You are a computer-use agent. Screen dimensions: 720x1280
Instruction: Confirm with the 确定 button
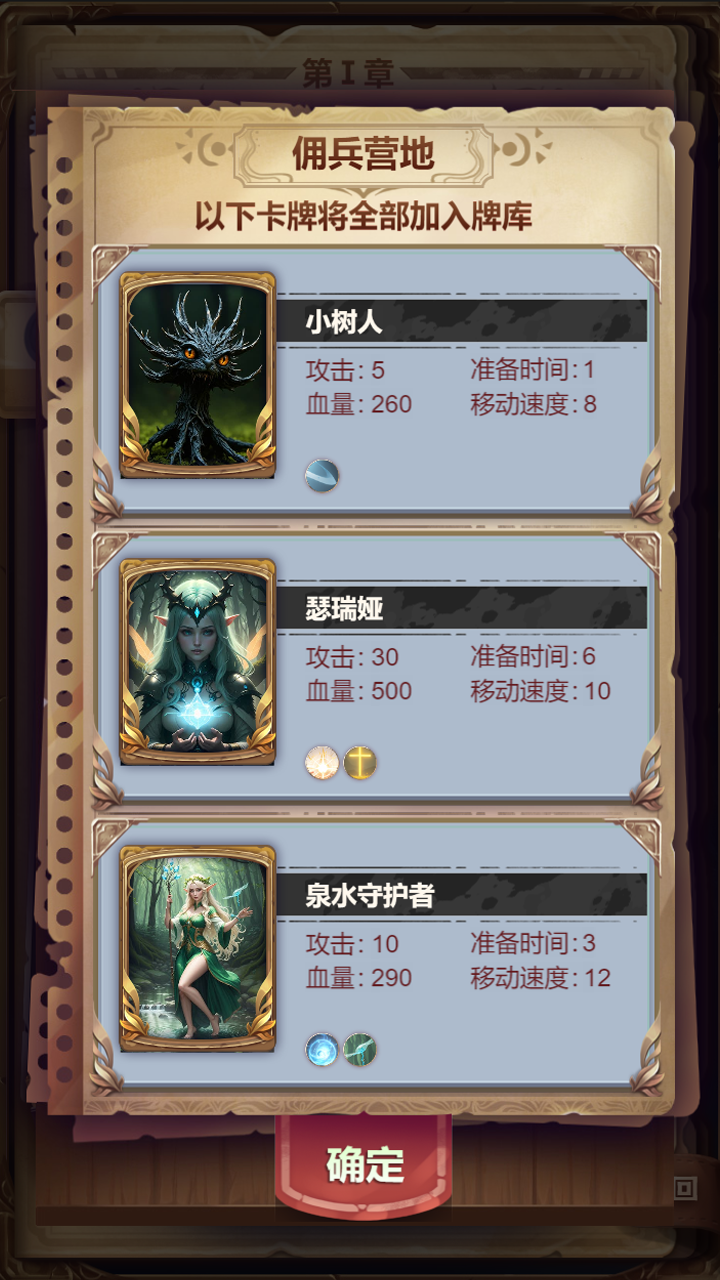(364, 1165)
